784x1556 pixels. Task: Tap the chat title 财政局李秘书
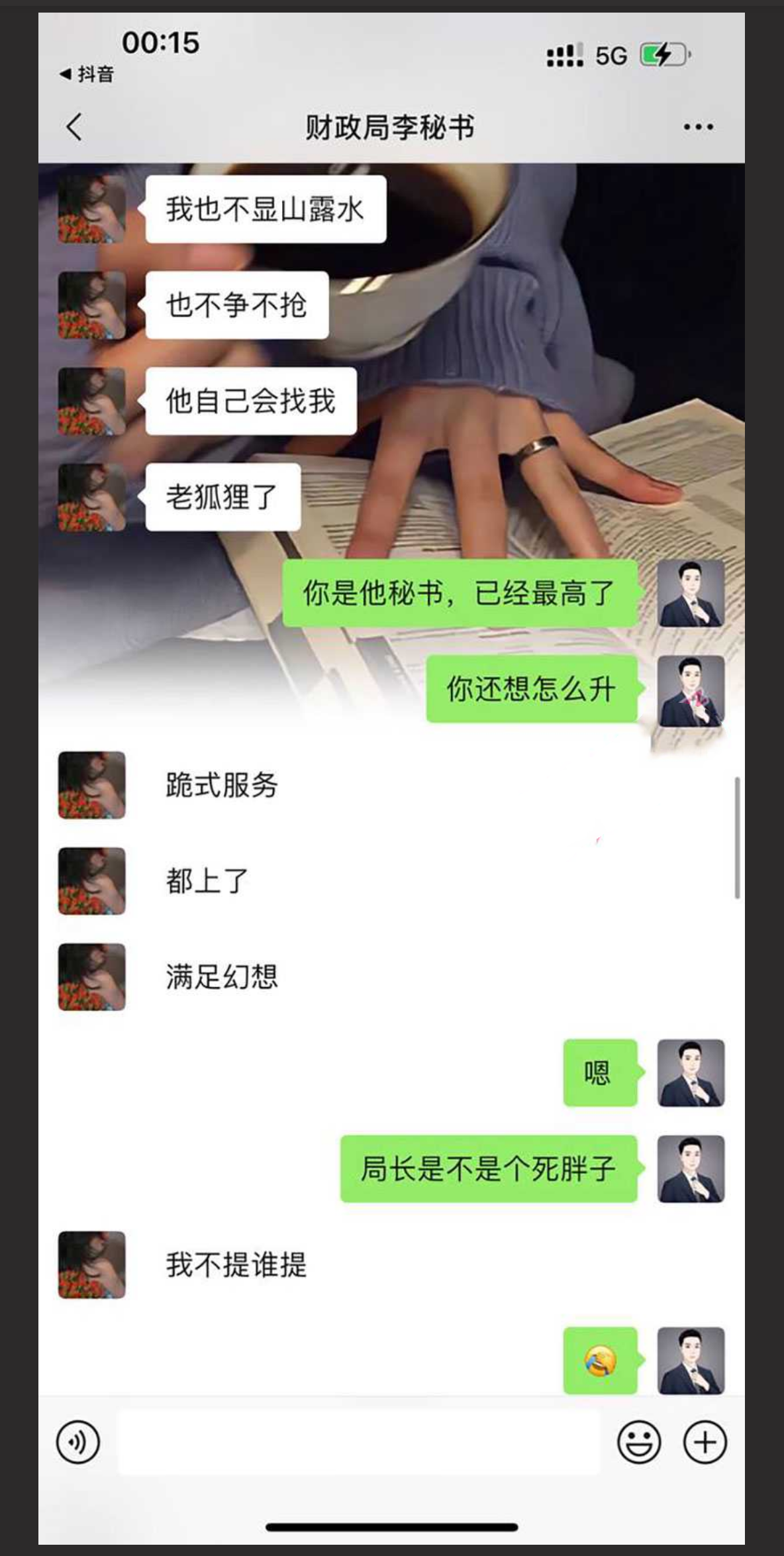391,127
